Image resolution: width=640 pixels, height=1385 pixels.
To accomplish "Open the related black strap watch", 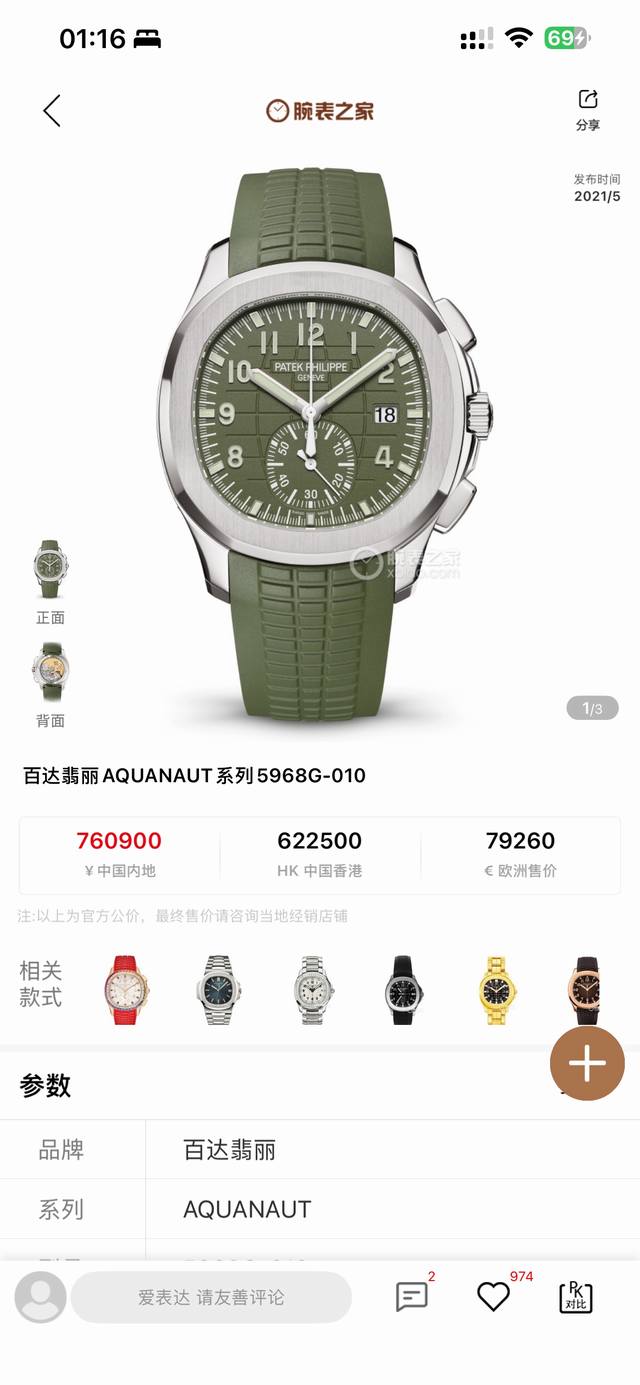I will click(x=403, y=989).
